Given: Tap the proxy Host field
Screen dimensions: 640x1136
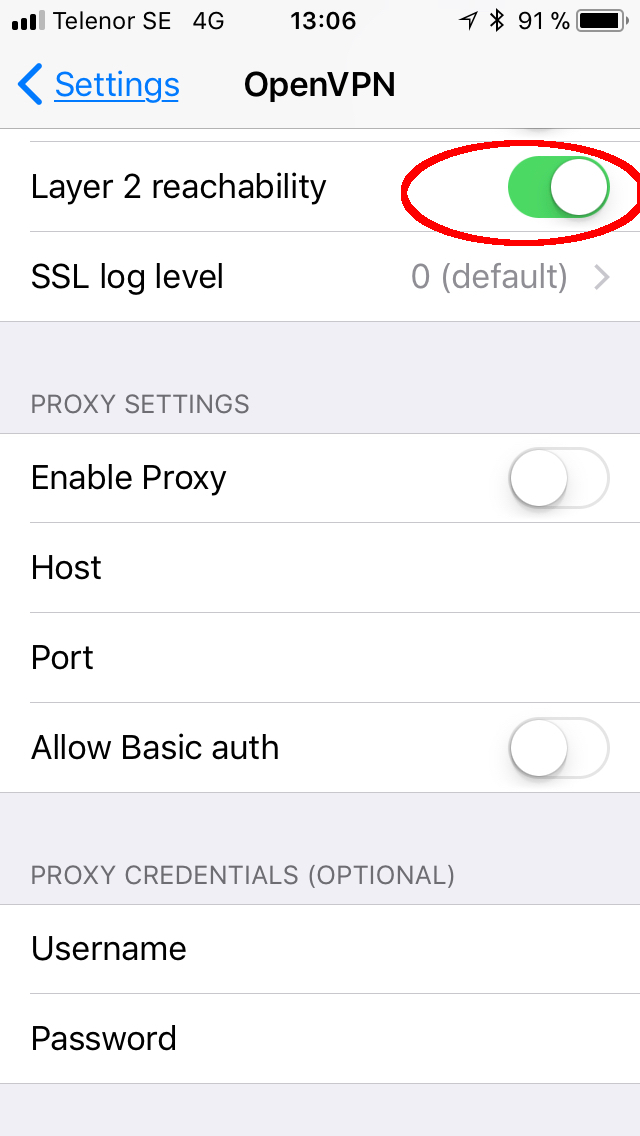Looking at the screenshot, I should [320, 567].
